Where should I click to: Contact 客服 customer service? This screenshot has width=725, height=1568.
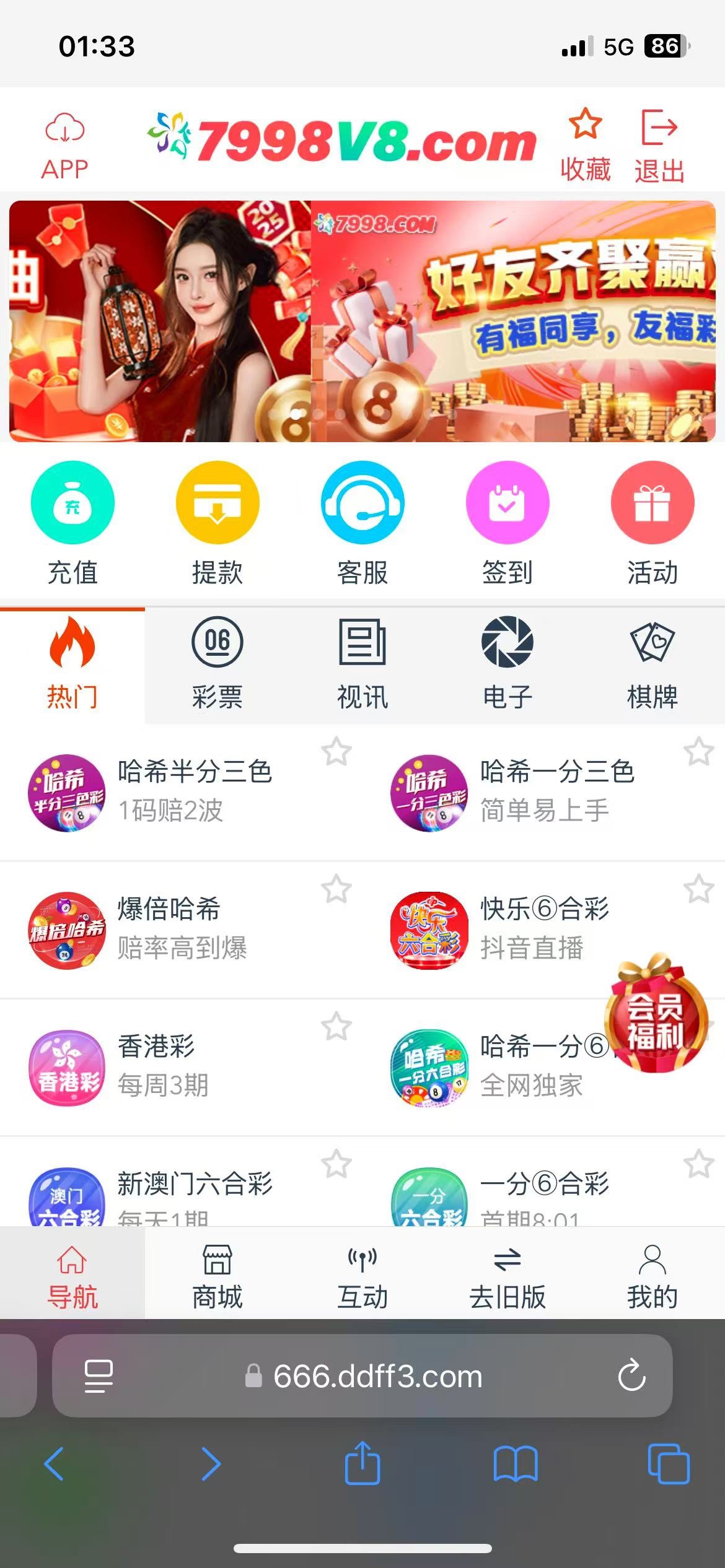tap(362, 523)
